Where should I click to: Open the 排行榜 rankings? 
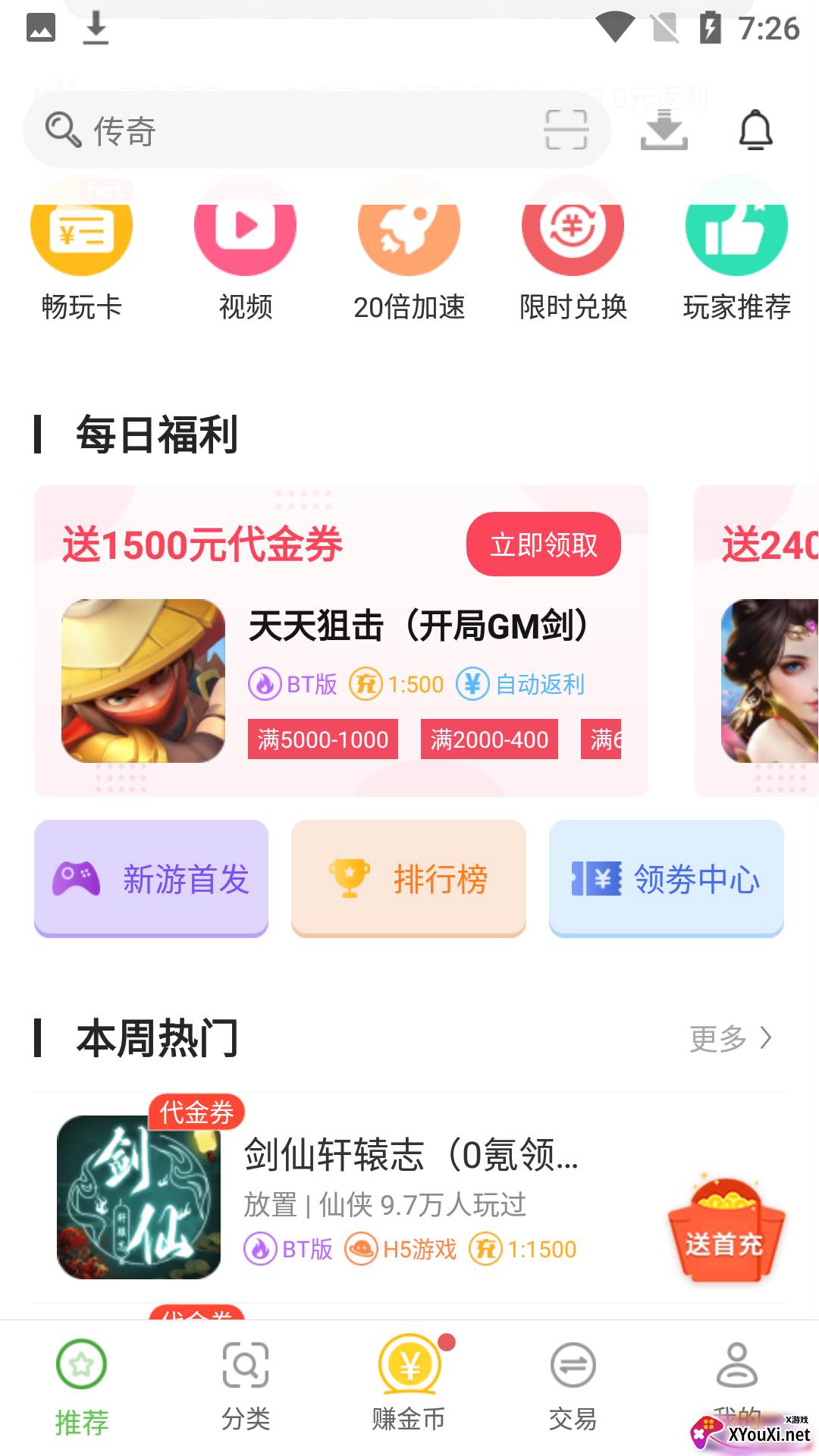(409, 878)
